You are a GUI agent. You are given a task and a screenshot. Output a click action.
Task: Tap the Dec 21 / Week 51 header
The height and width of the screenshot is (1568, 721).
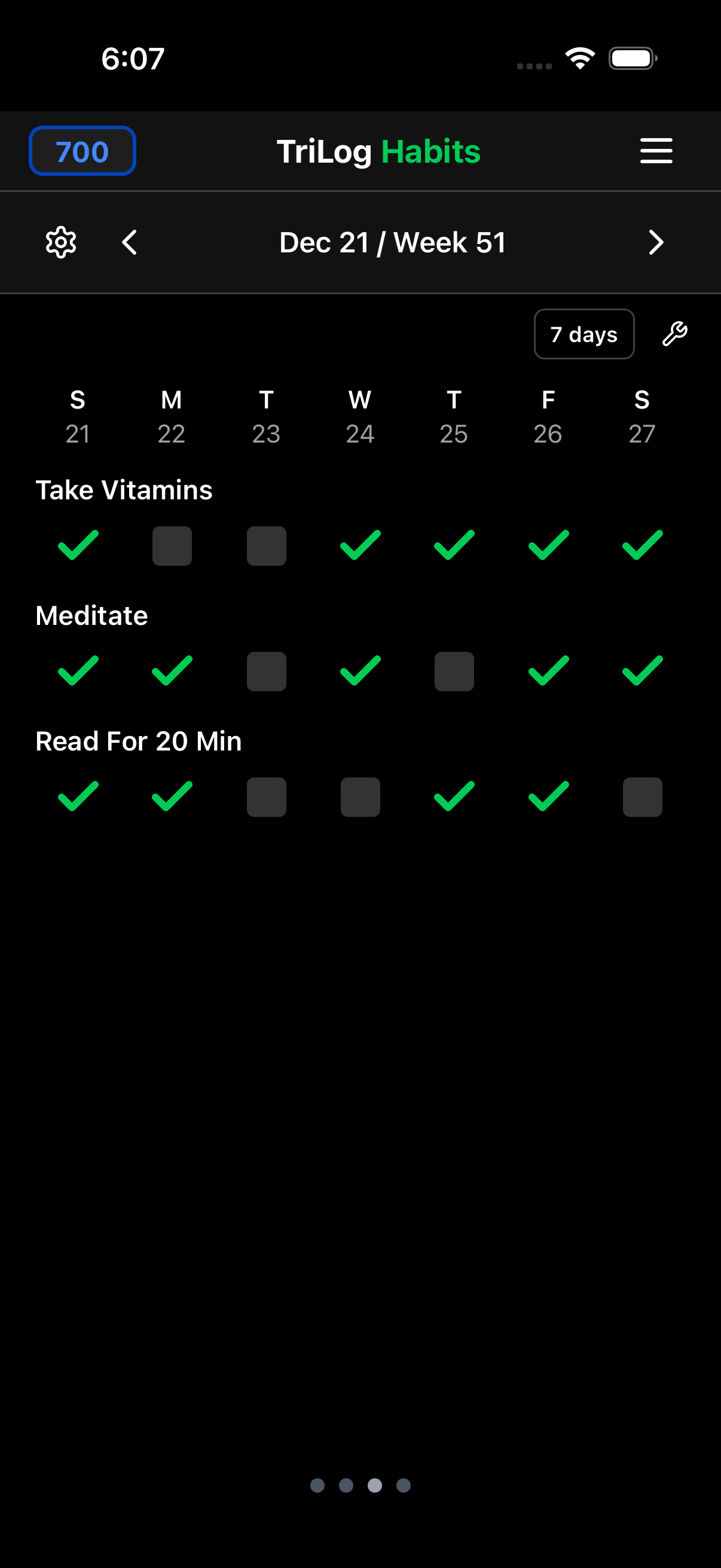[392, 242]
